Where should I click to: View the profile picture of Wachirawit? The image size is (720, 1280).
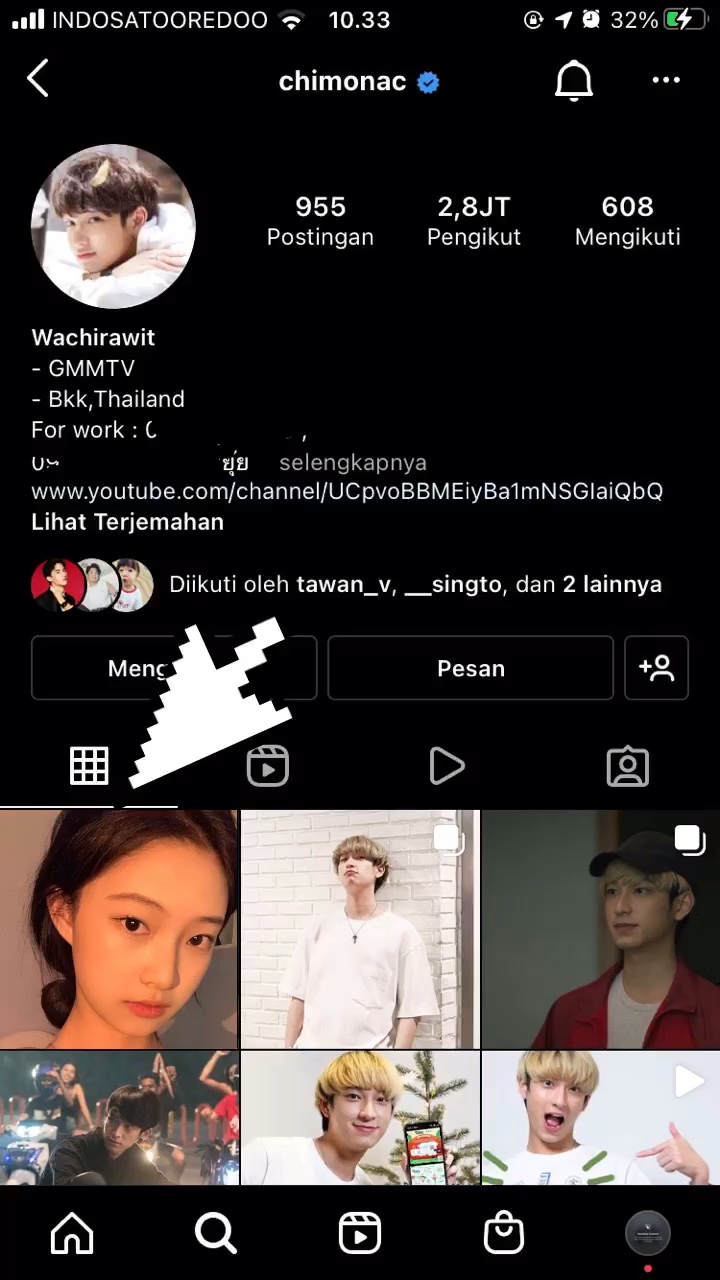click(113, 225)
